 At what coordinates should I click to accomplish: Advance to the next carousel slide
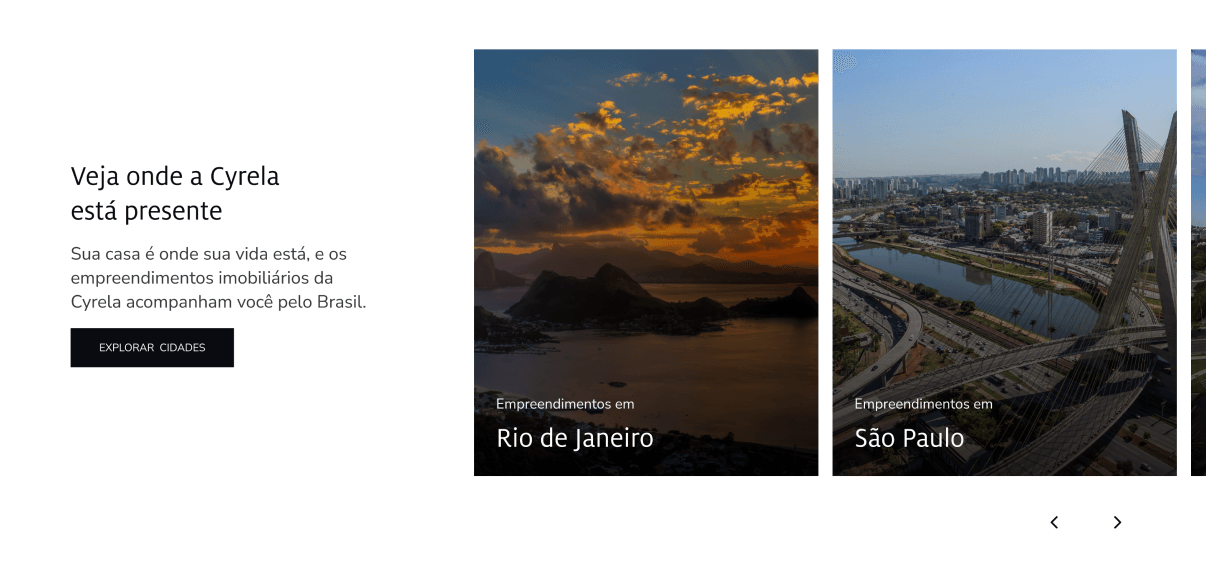click(x=1117, y=522)
